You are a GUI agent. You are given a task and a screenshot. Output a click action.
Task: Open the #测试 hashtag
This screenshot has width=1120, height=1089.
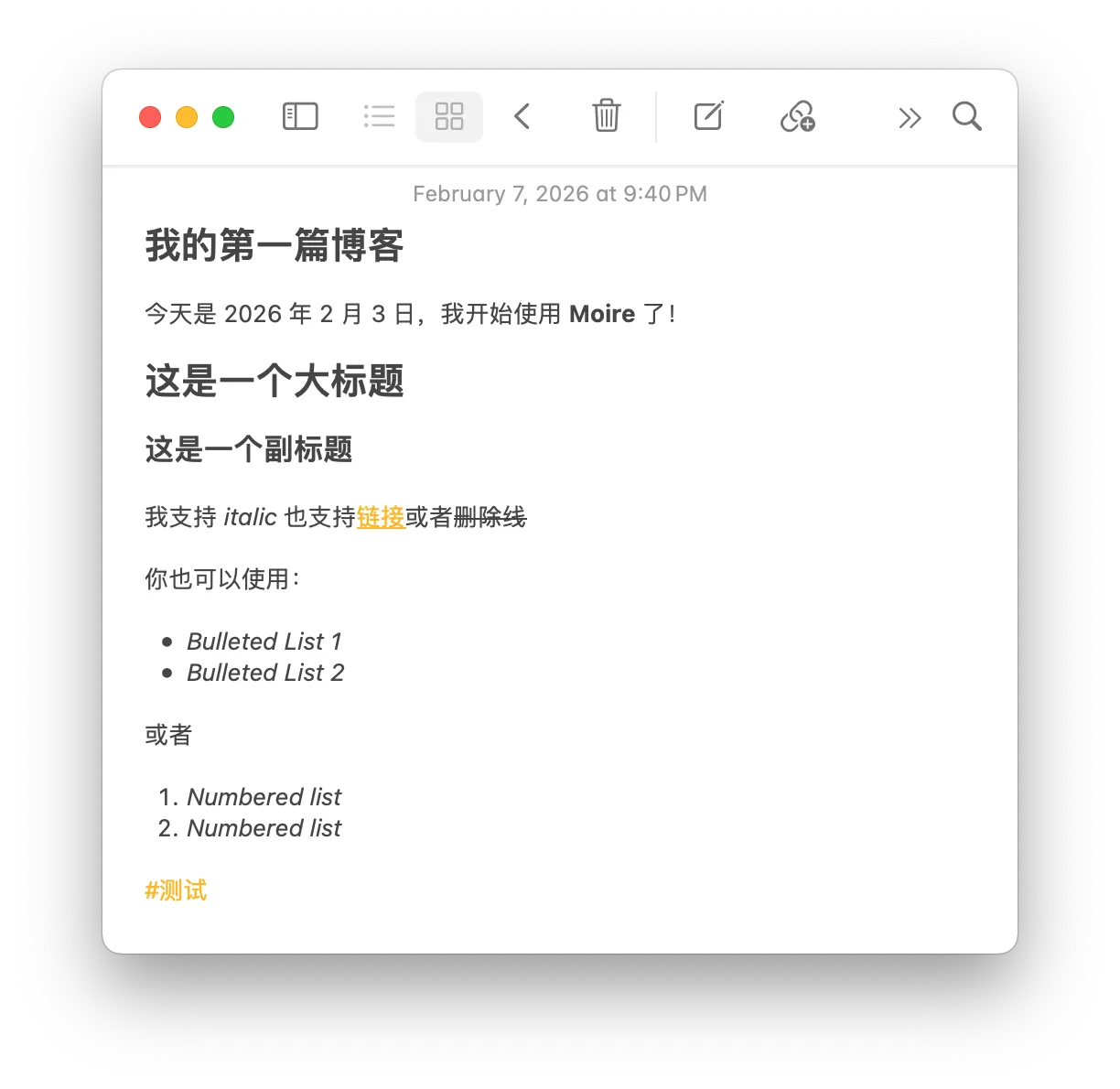point(176,890)
